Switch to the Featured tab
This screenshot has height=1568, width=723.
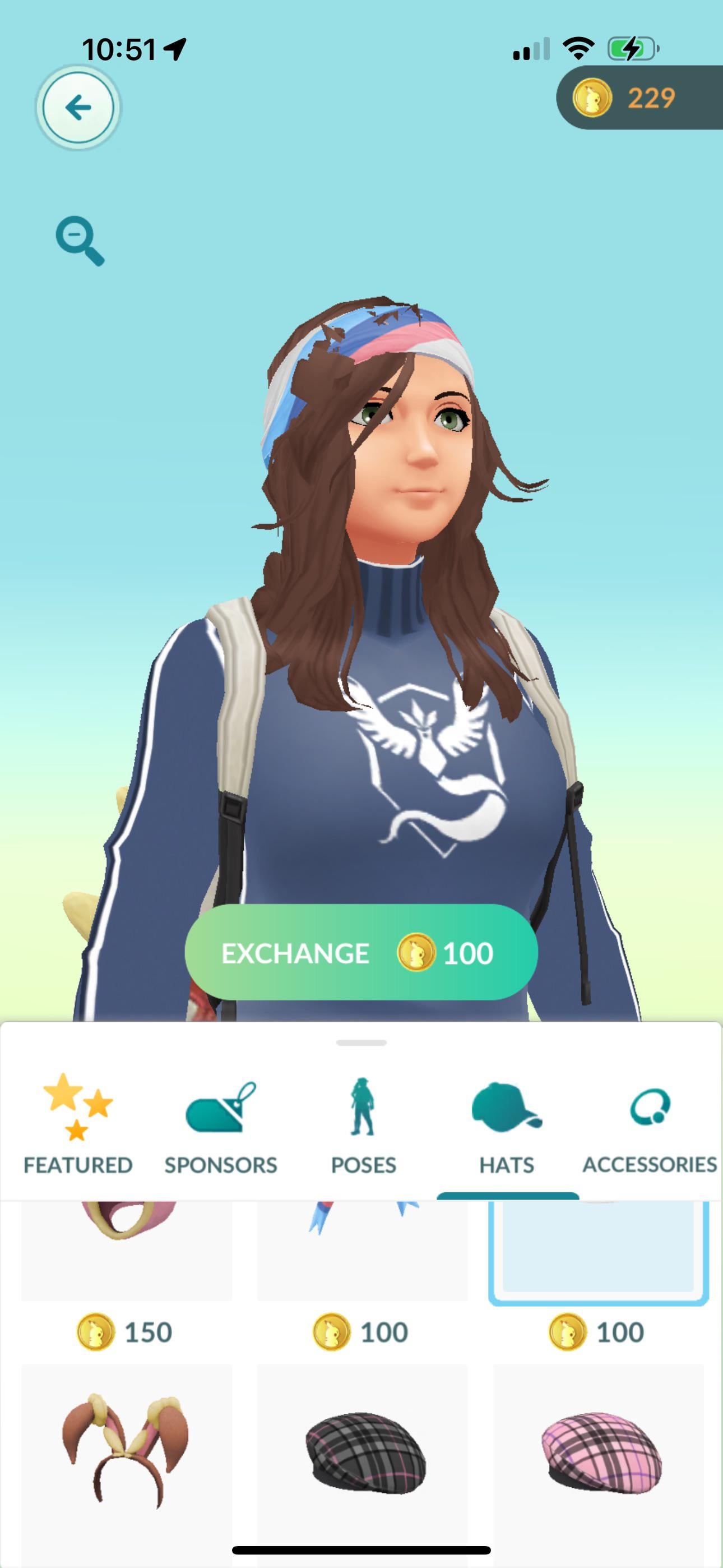[77, 1126]
